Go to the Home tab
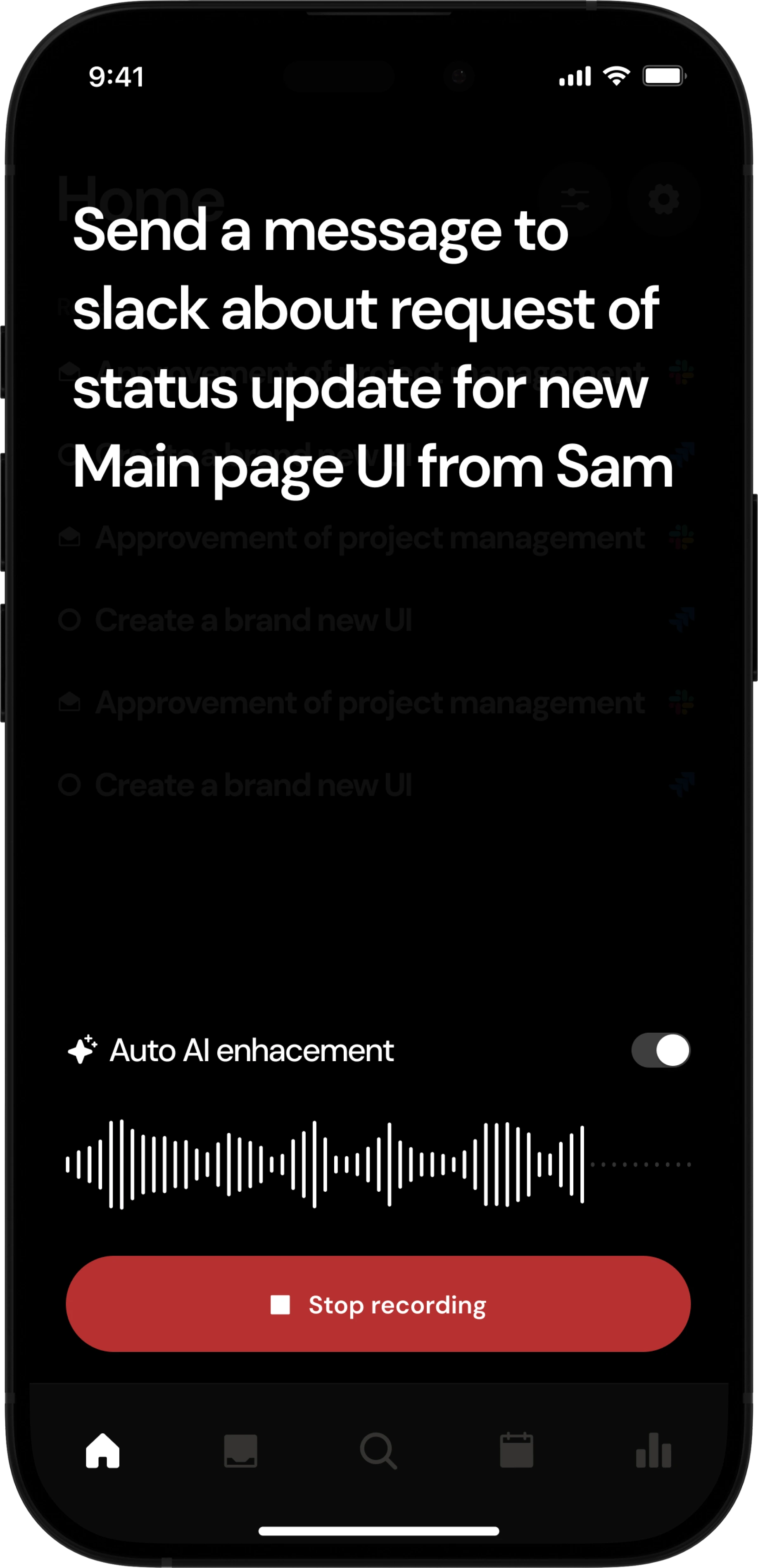Screen dimensions: 758x1568 click(x=103, y=1451)
